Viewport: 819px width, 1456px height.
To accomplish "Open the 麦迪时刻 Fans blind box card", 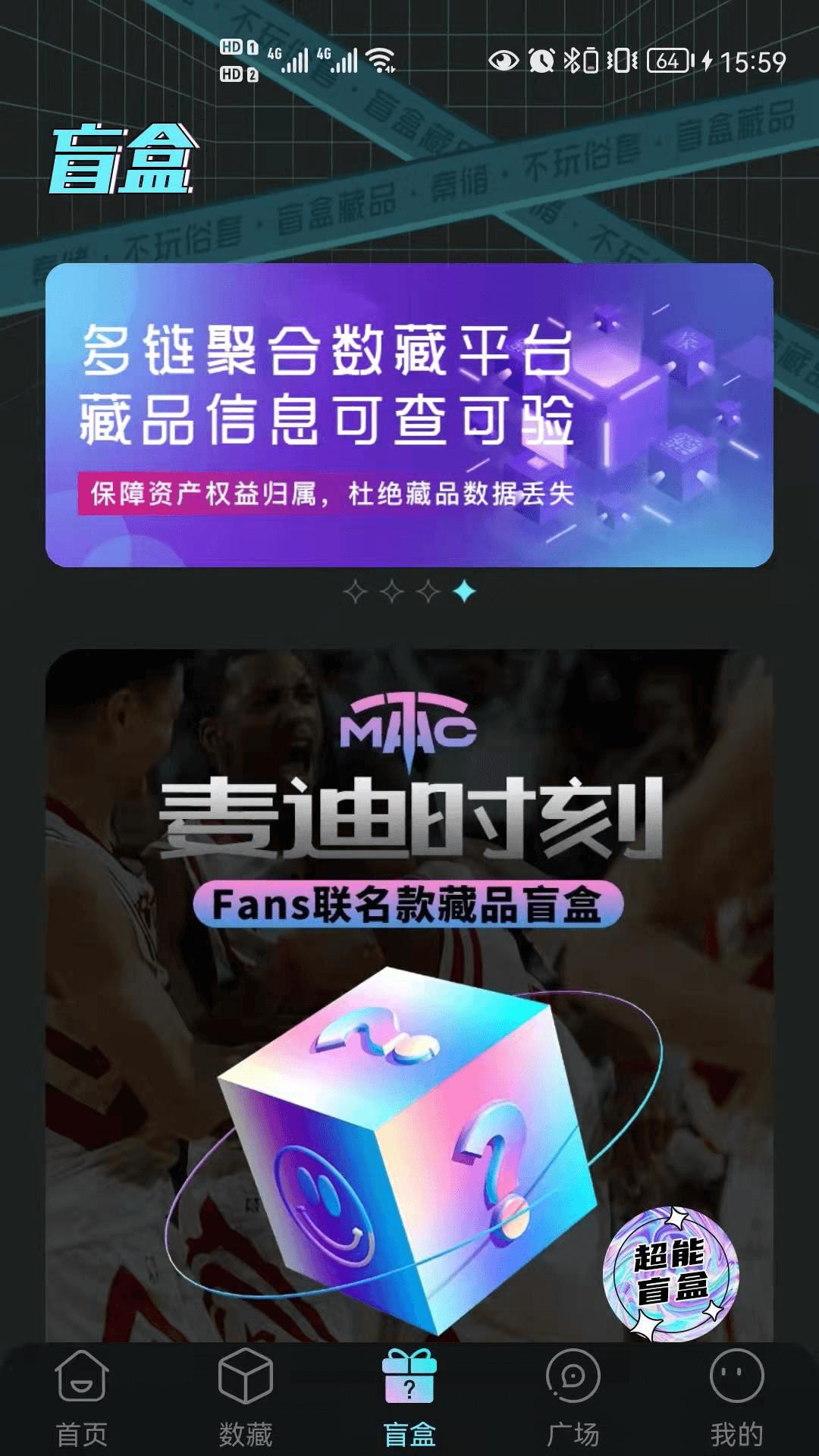I will coord(409,986).
